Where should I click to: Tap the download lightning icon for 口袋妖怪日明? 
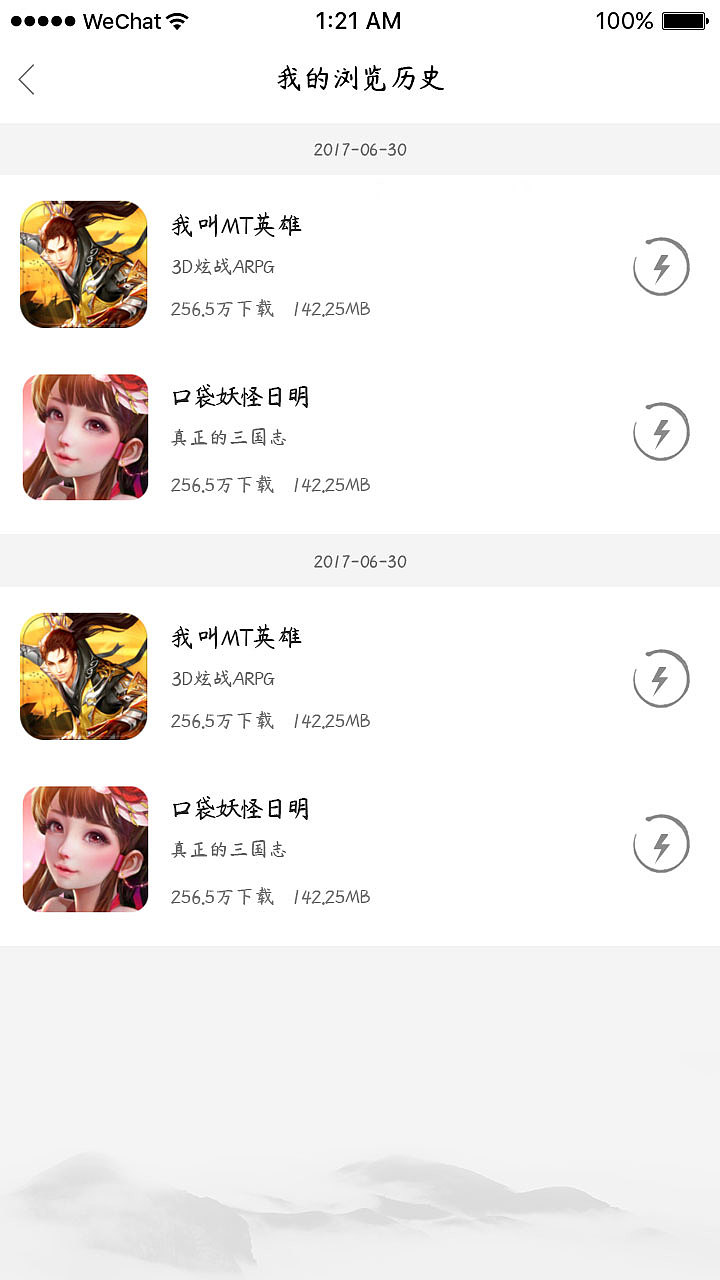[x=660, y=432]
